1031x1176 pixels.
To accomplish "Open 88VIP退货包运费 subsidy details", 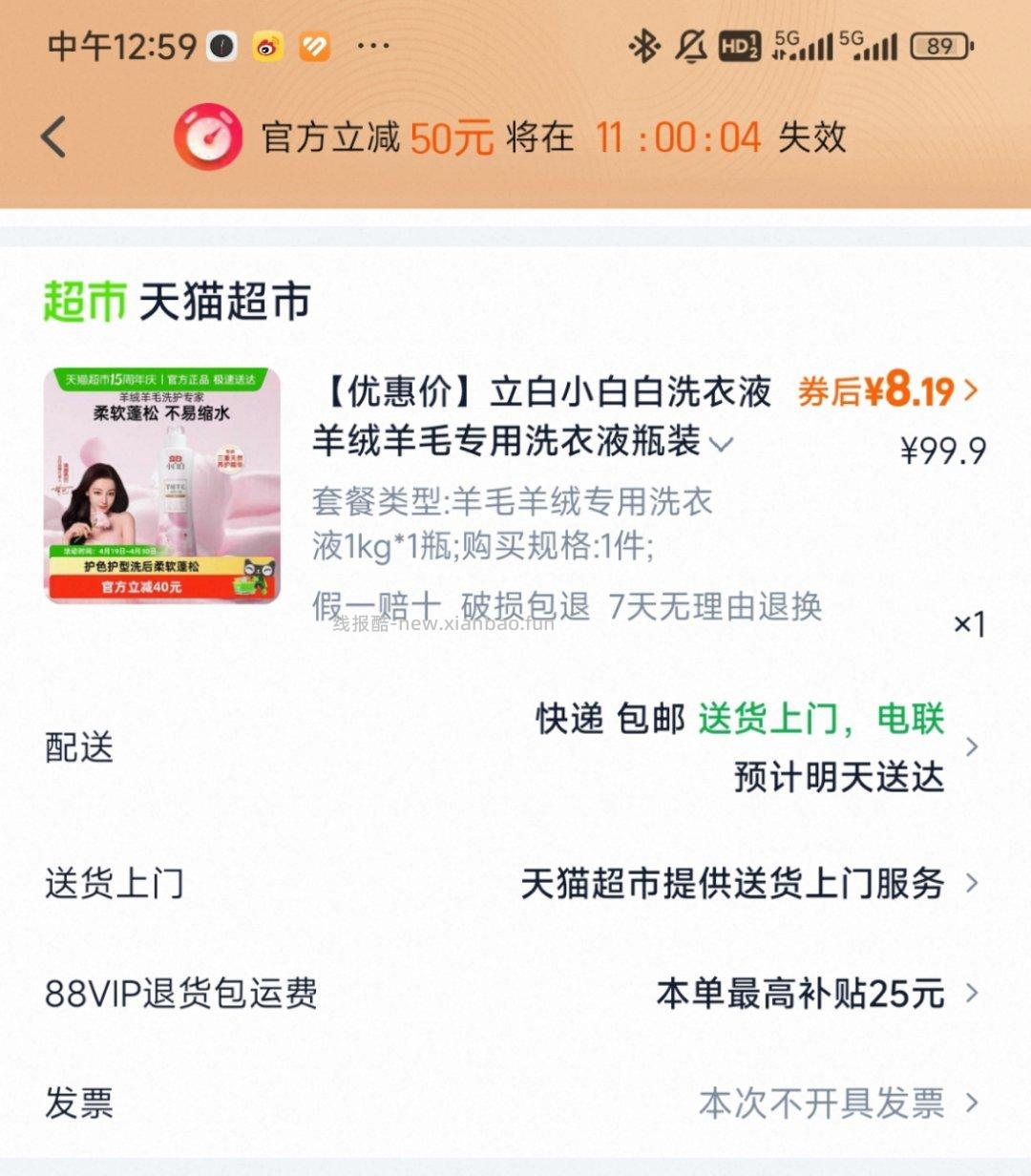I will [973, 995].
